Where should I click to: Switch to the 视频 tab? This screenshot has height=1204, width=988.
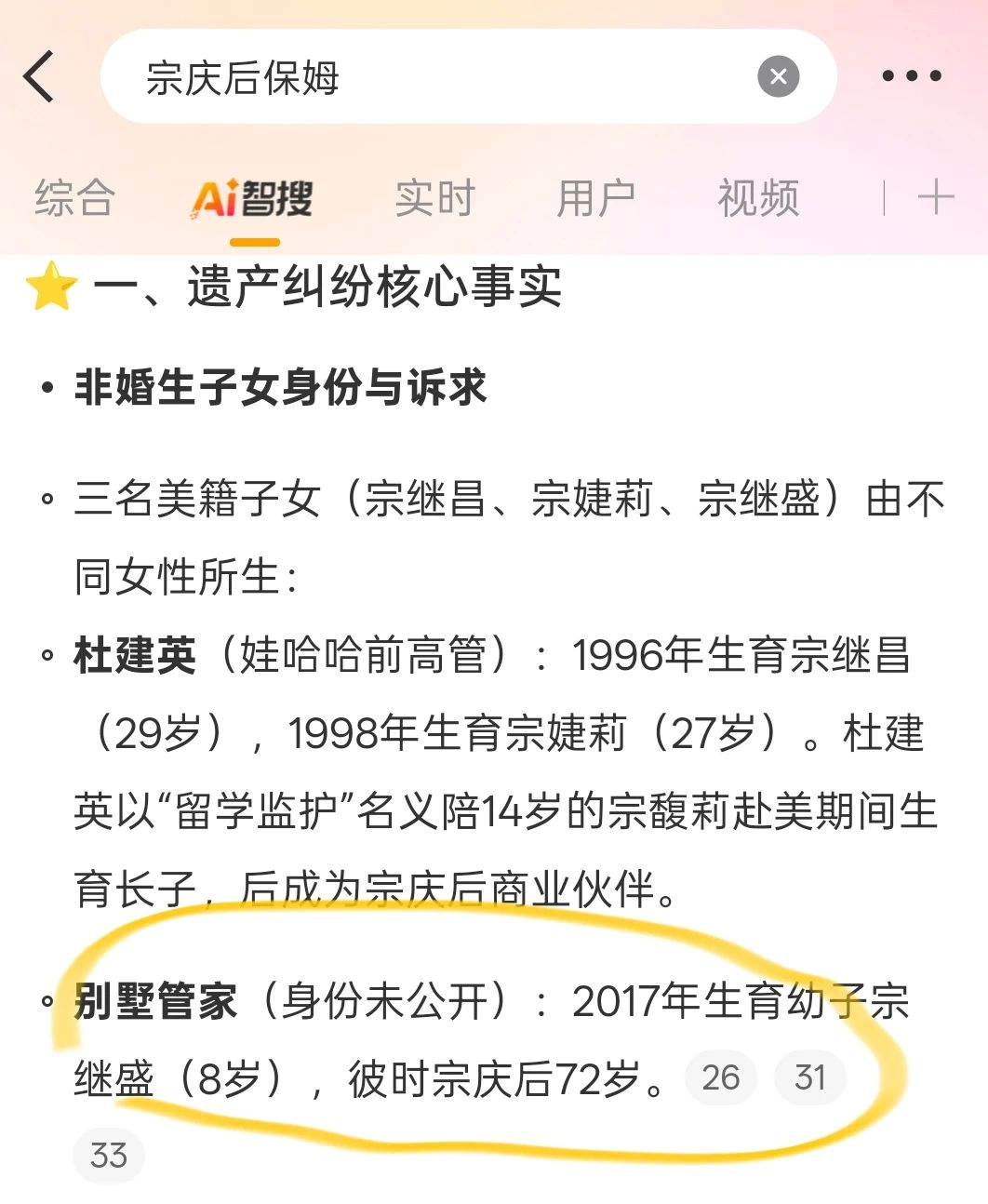(758, 198)
